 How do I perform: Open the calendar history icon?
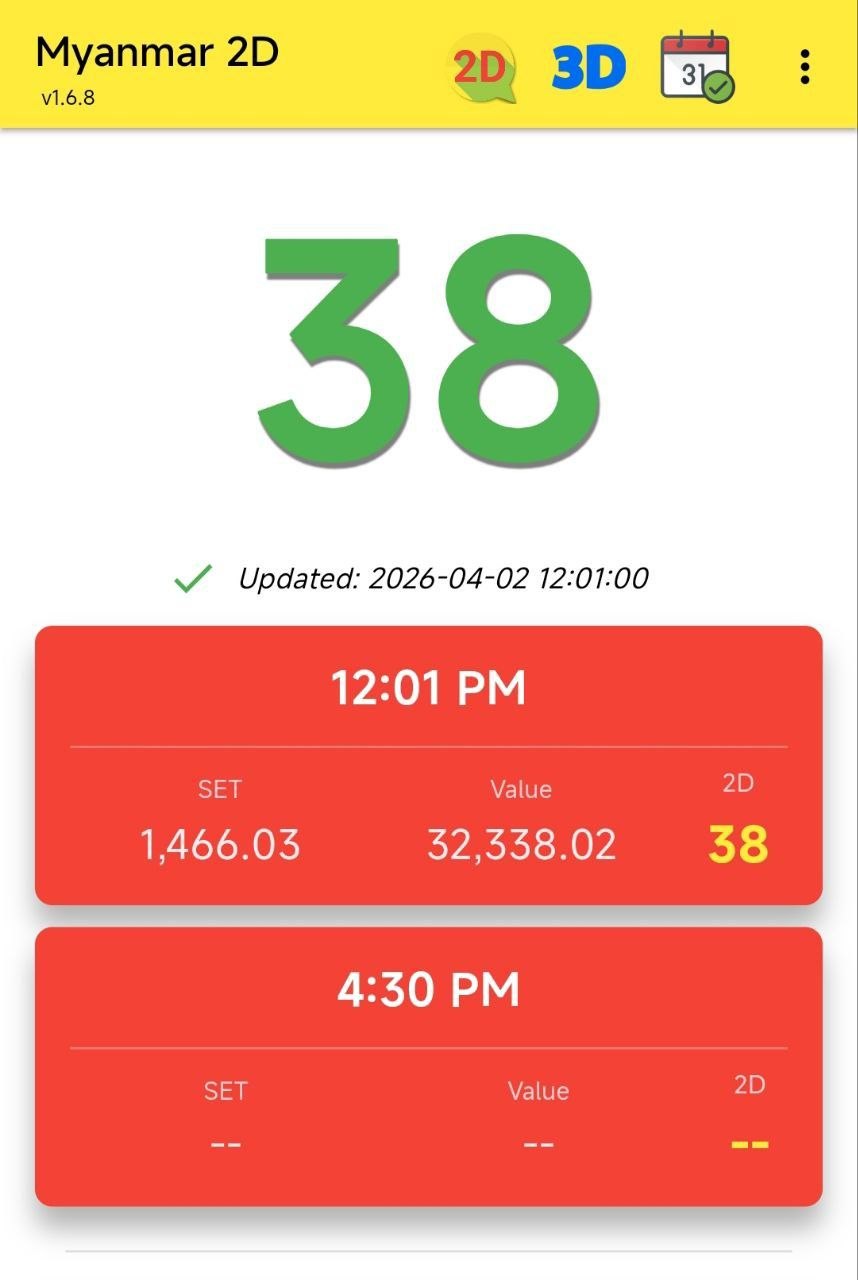pos(697,67)
